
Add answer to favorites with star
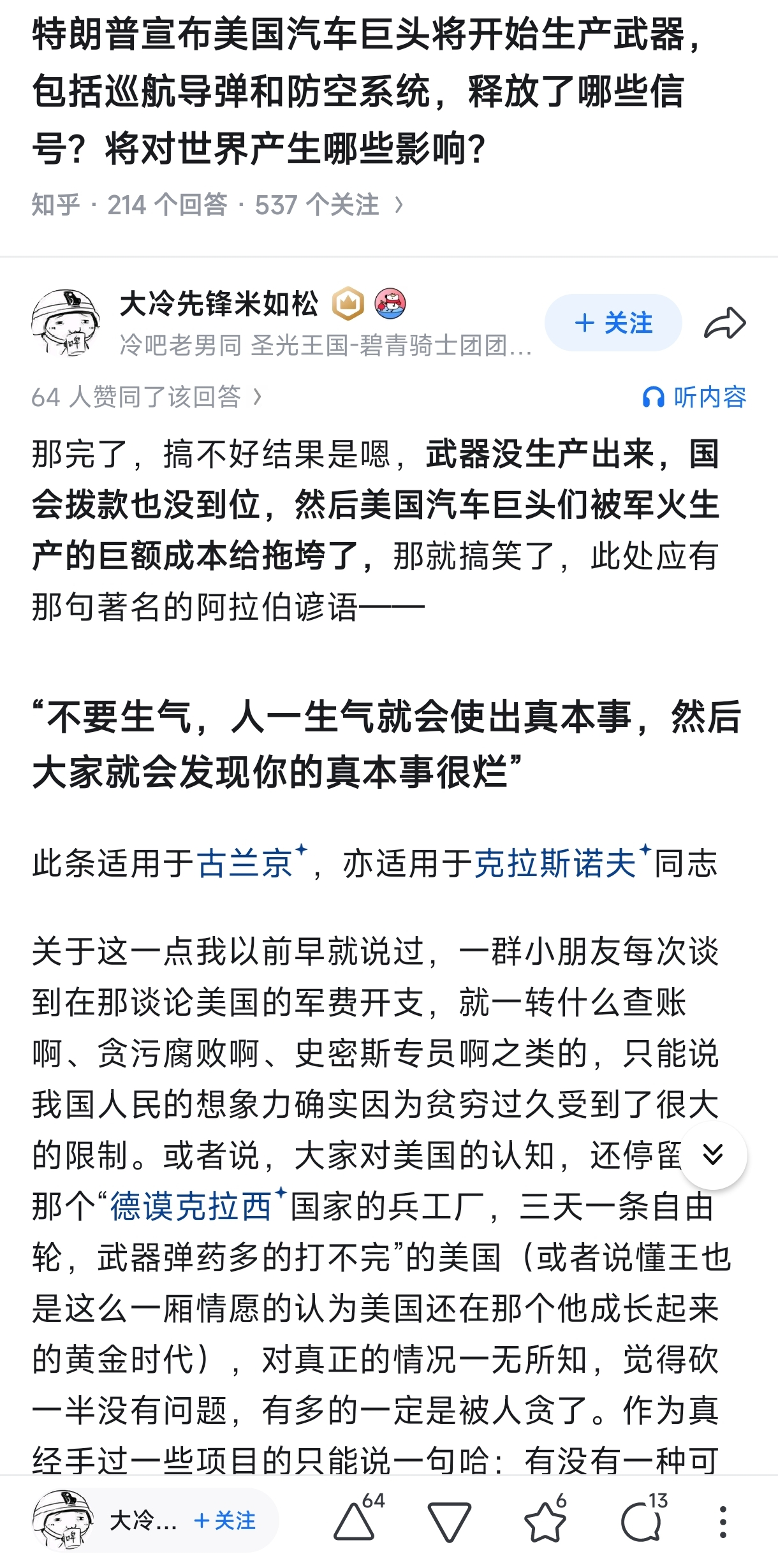click(546, 1520)
